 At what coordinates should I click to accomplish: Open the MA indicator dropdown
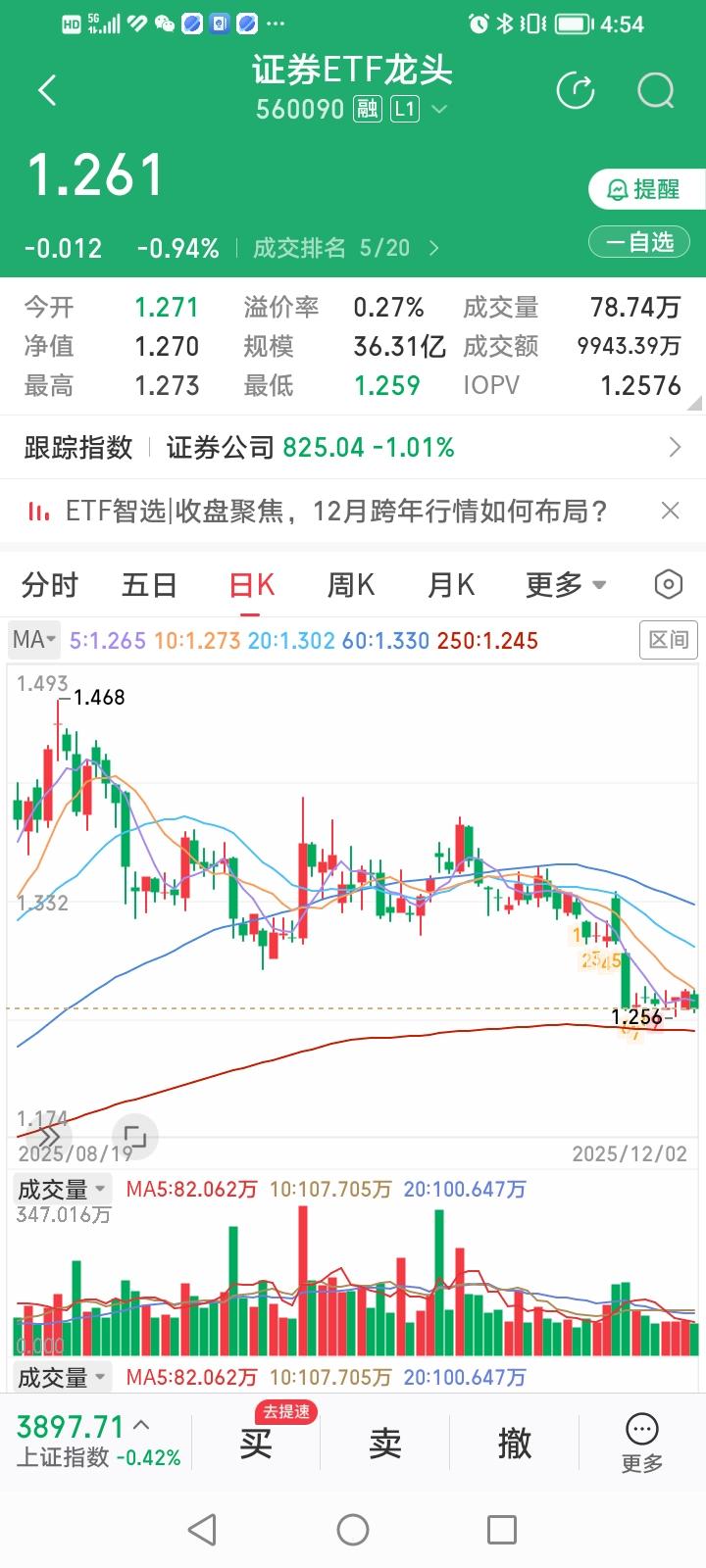pos(32,639)
